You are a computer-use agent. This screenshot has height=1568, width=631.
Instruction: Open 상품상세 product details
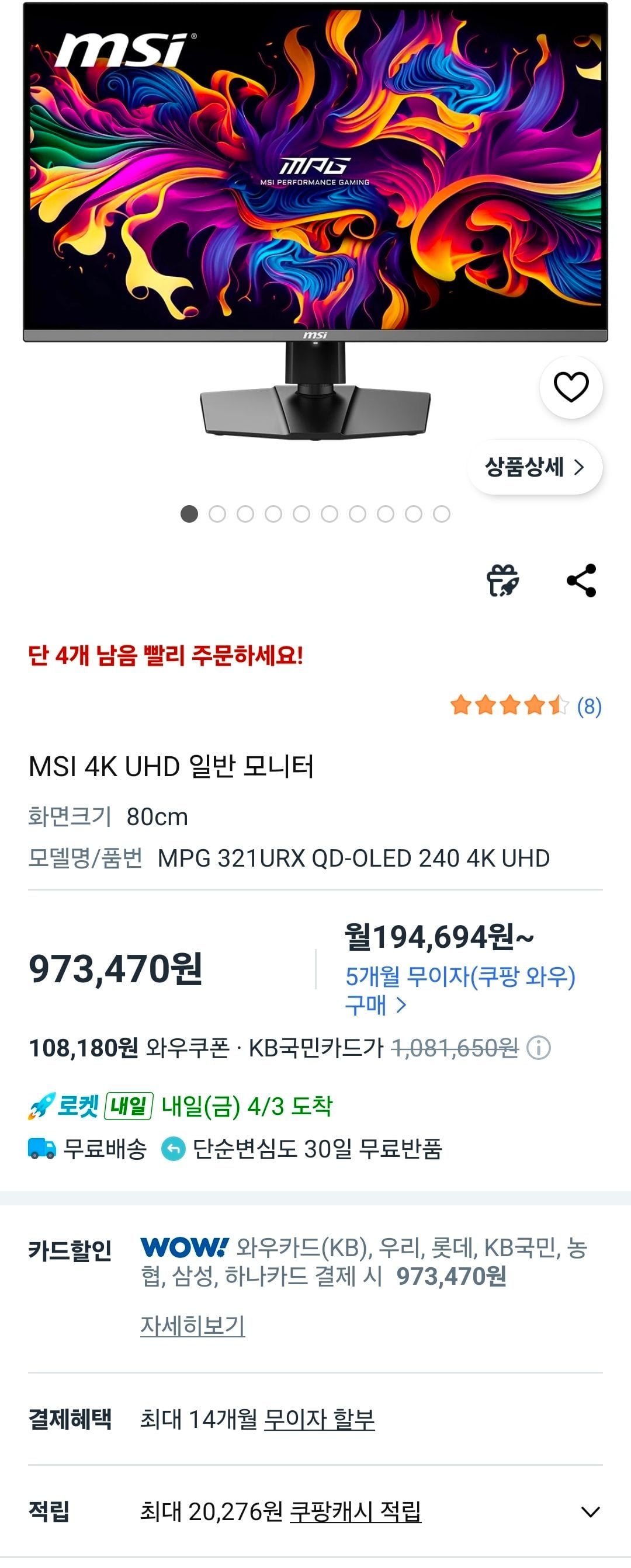[535, 467]
